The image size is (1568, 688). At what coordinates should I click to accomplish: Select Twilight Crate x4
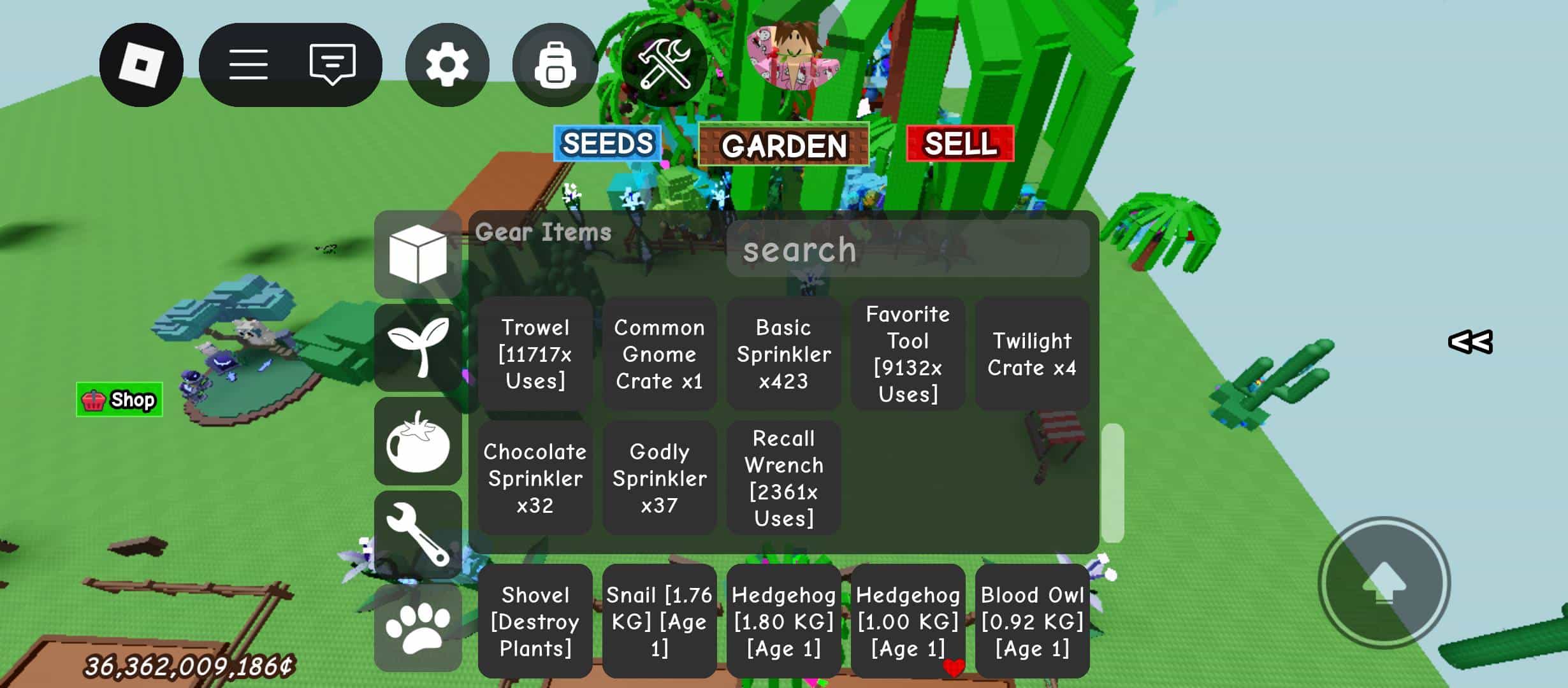(1031, 354)
